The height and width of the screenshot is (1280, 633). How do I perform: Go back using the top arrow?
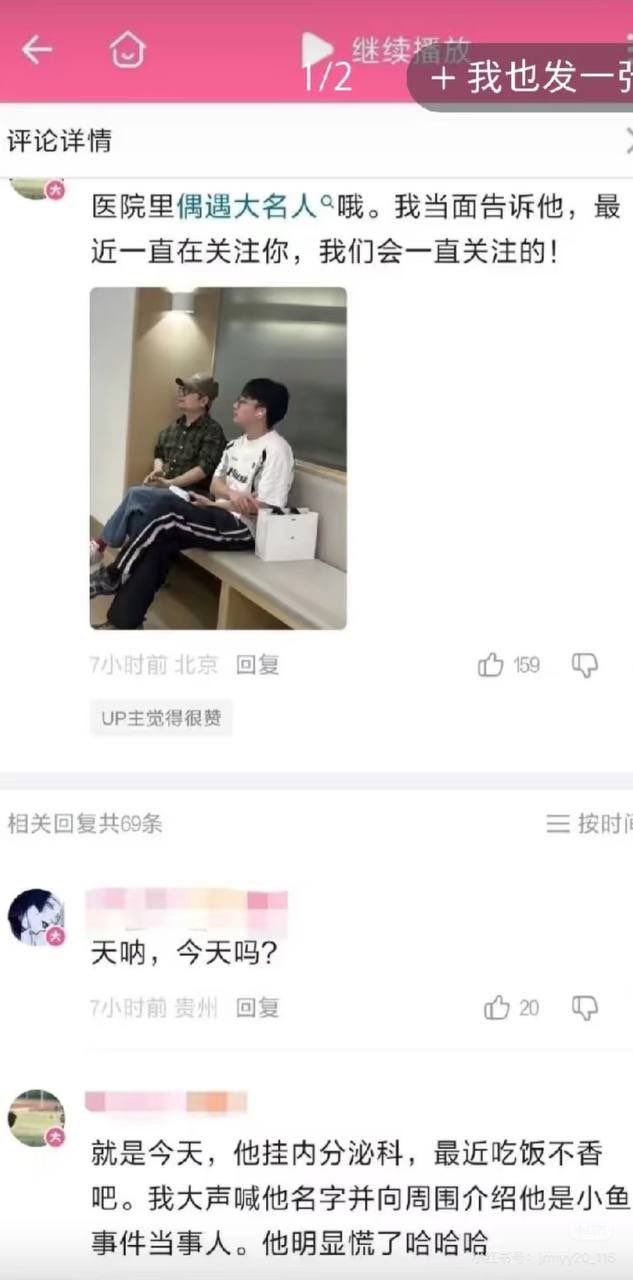pyautogui.click(x=37, y=49)
